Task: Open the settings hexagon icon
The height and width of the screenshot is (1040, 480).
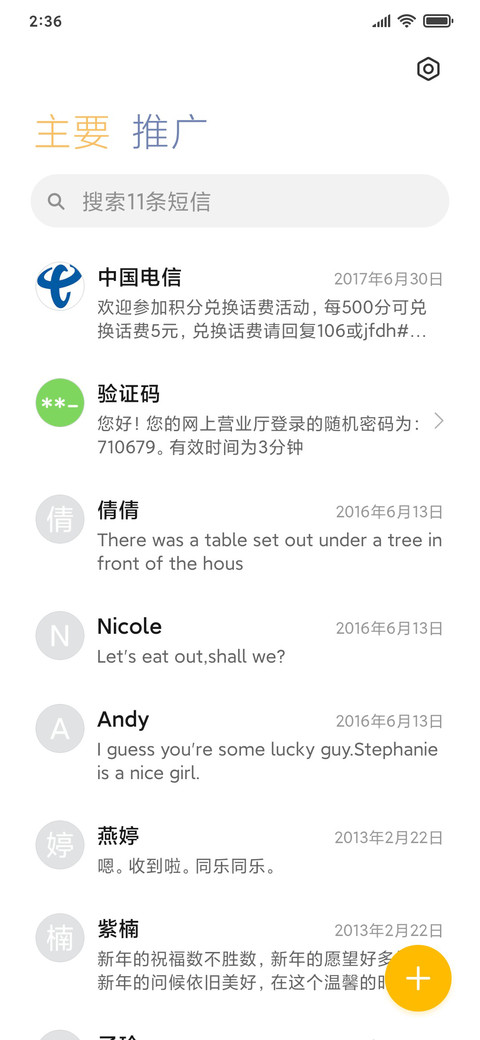Action: click(x=428, y=69)
